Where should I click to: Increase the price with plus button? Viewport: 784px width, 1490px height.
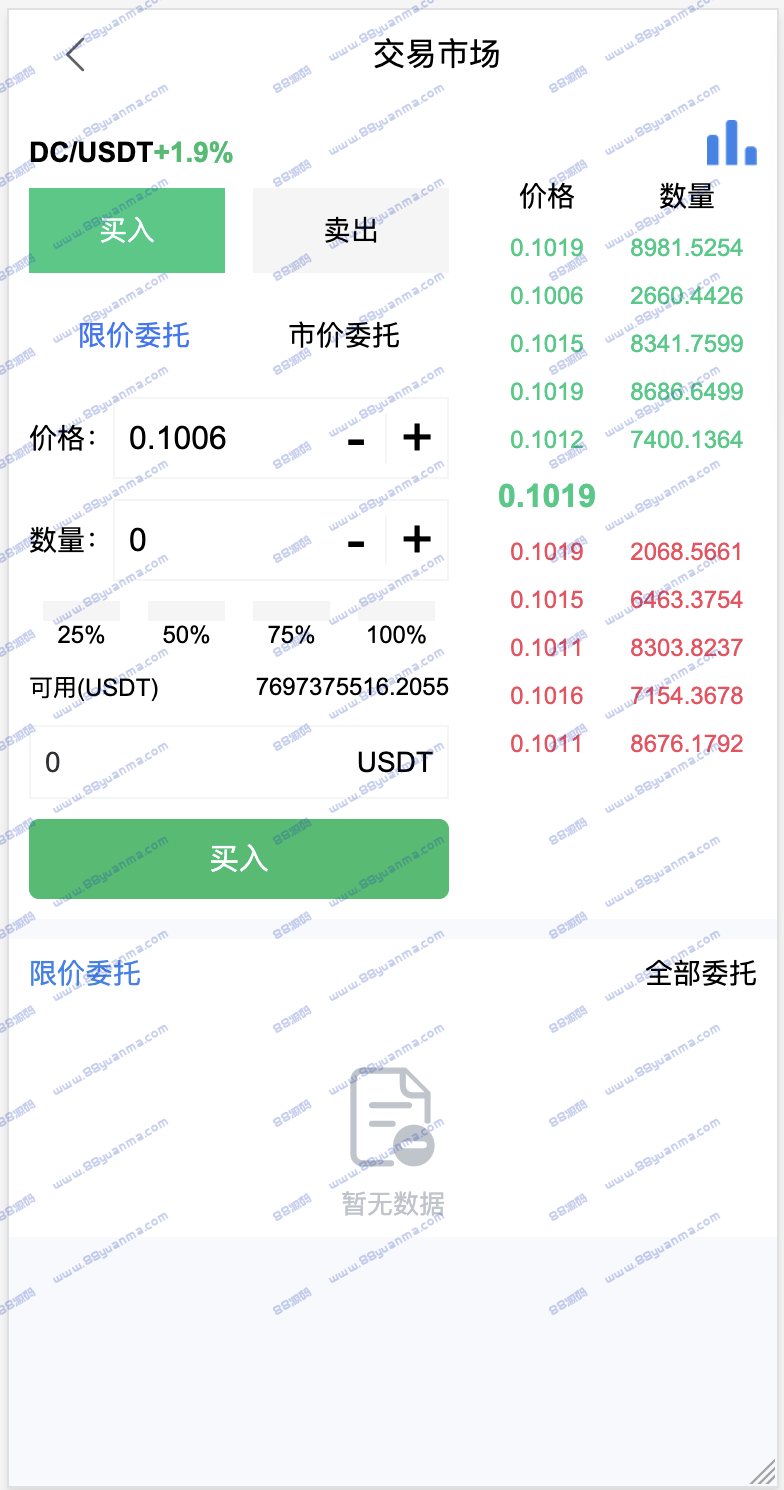click(x=417, y=438)
